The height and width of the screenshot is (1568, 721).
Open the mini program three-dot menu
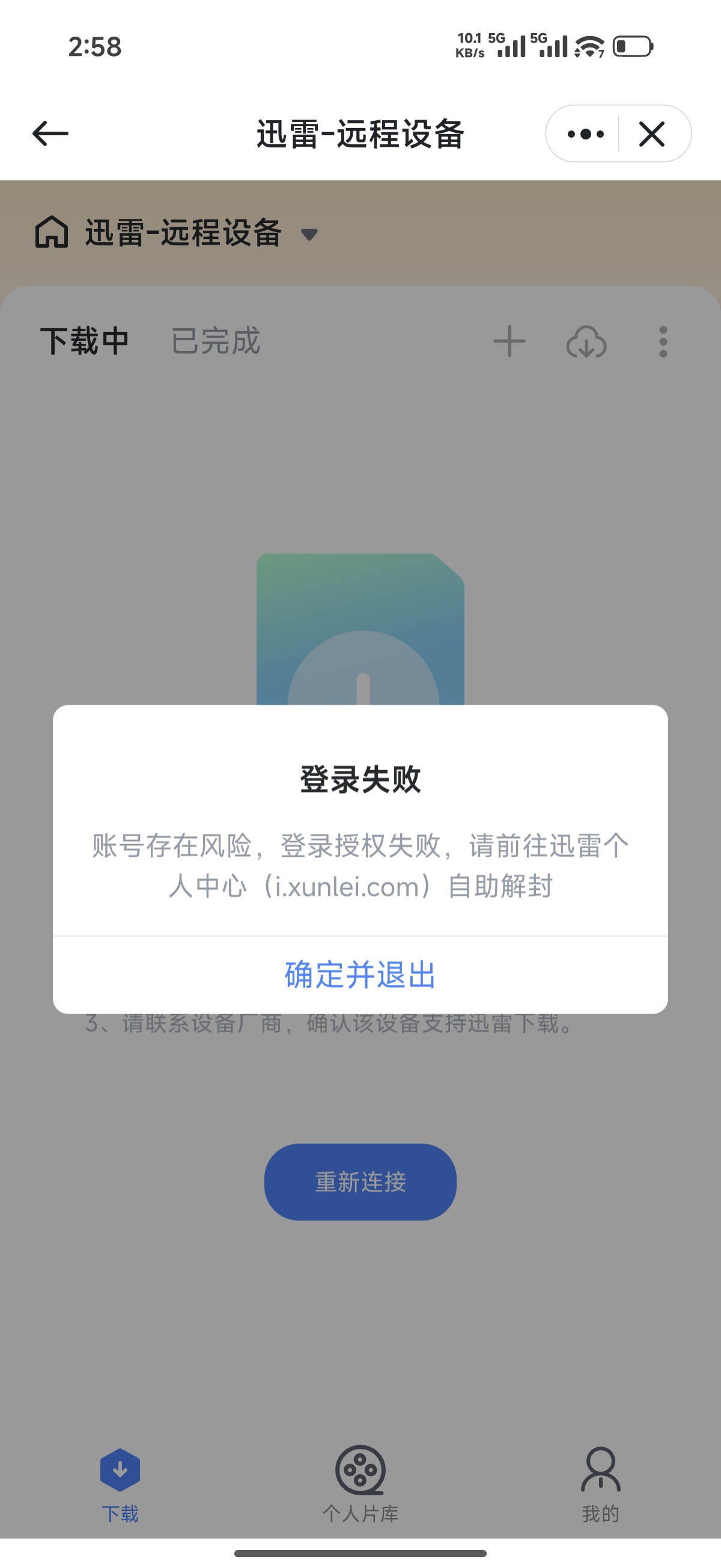(585, 134)
